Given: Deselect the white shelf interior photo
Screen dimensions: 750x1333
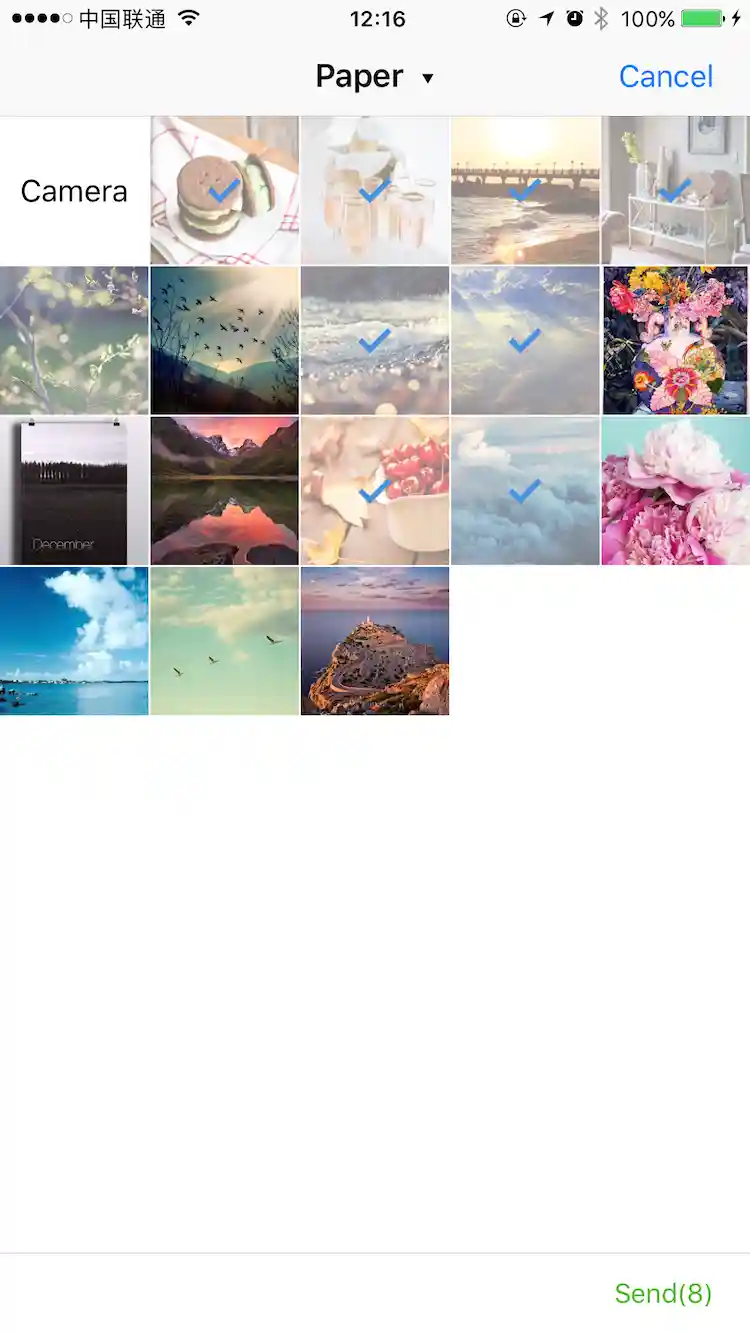Looking at the screenshot, I should (x=675, y=191).
